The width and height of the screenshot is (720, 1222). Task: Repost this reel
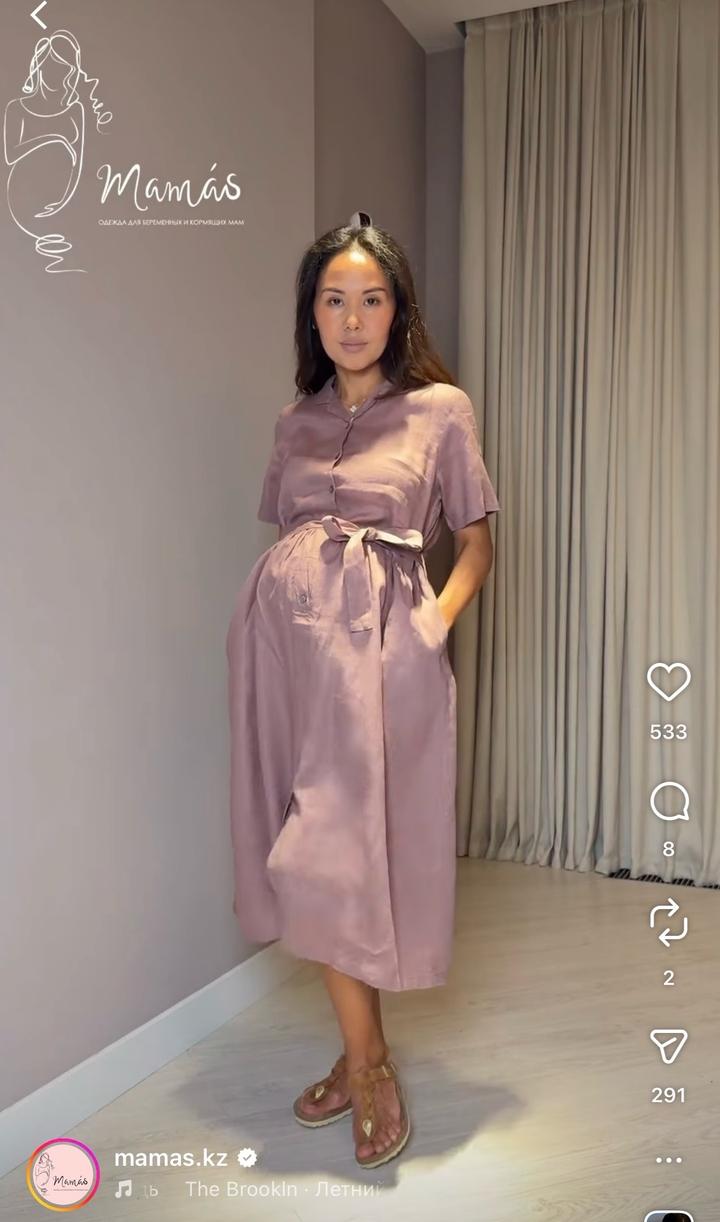click(668, 922)
